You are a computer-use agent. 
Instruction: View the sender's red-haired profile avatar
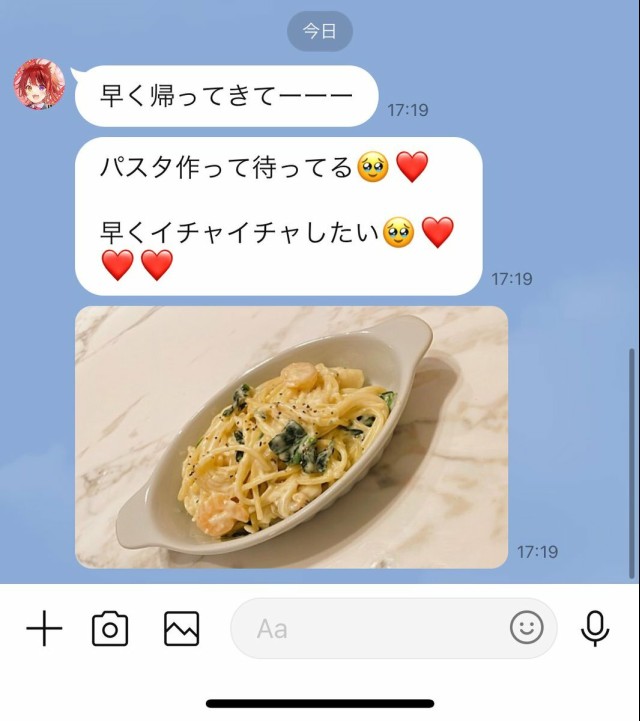[39, 85]
